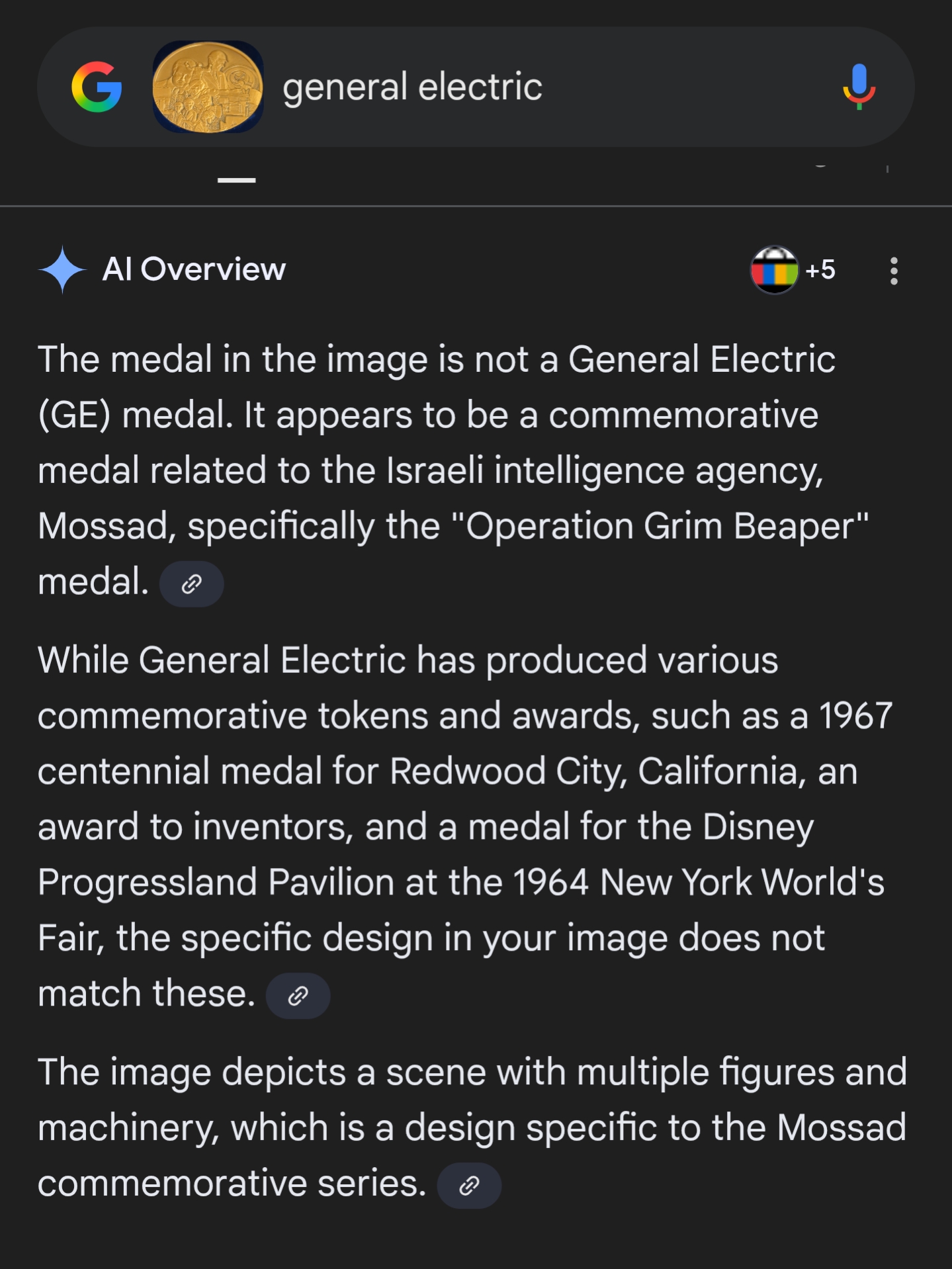Open the medal image thumbnail in search bar

208,87
